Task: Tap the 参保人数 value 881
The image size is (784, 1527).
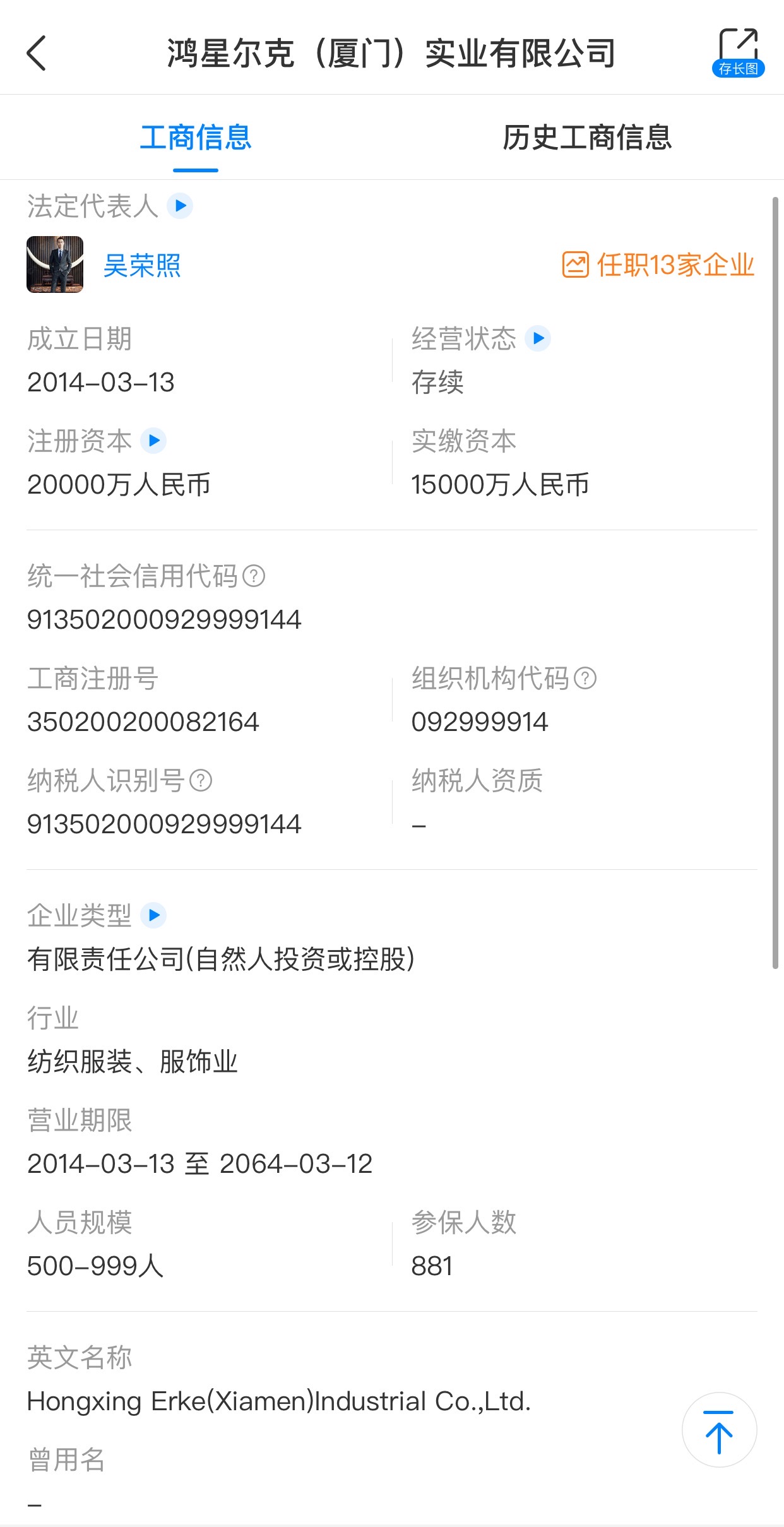Action: (x=432, y=1265)
